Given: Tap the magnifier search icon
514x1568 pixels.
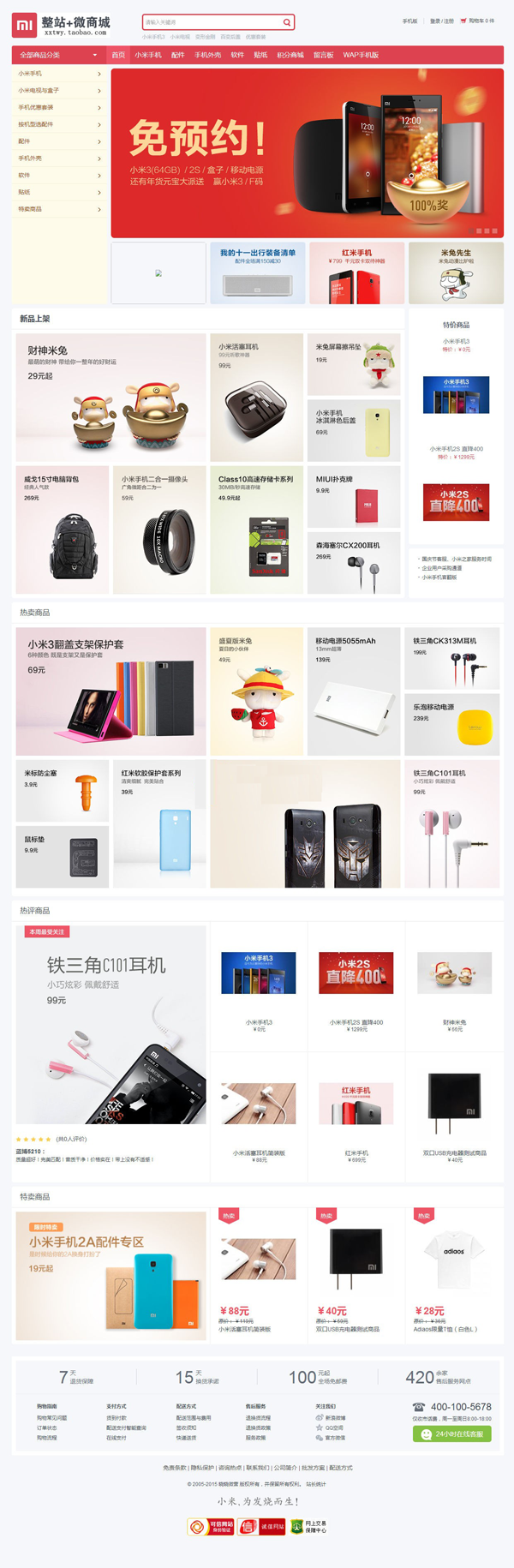Looking at the screenshot, I should pyautogui.click(x=286, y=22).
